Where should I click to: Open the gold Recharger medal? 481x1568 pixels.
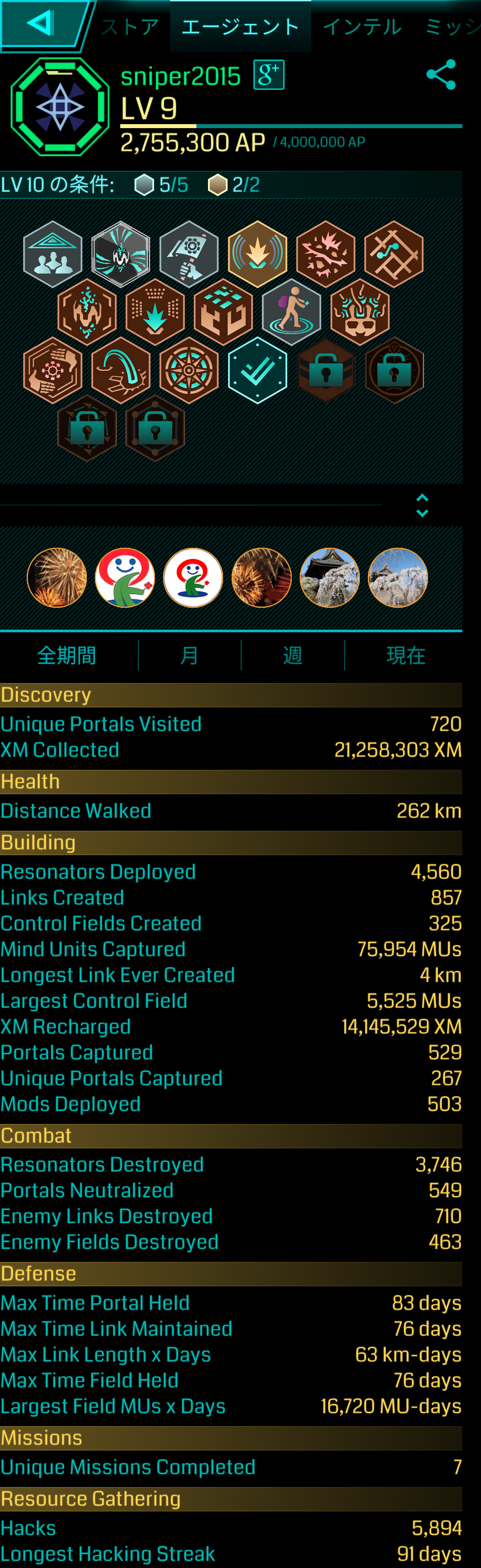point(257,254)
